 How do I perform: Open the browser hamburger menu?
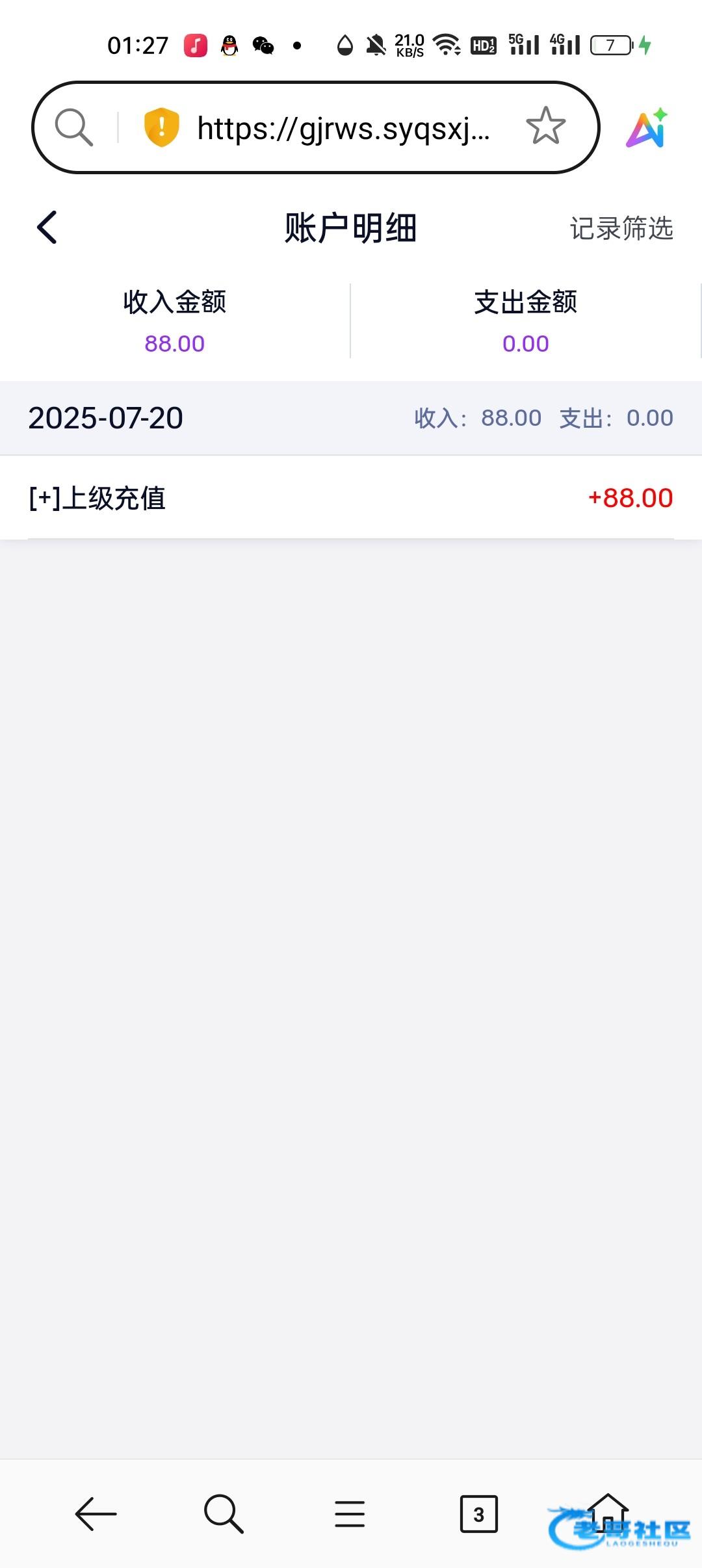(x=350, y=1514)
